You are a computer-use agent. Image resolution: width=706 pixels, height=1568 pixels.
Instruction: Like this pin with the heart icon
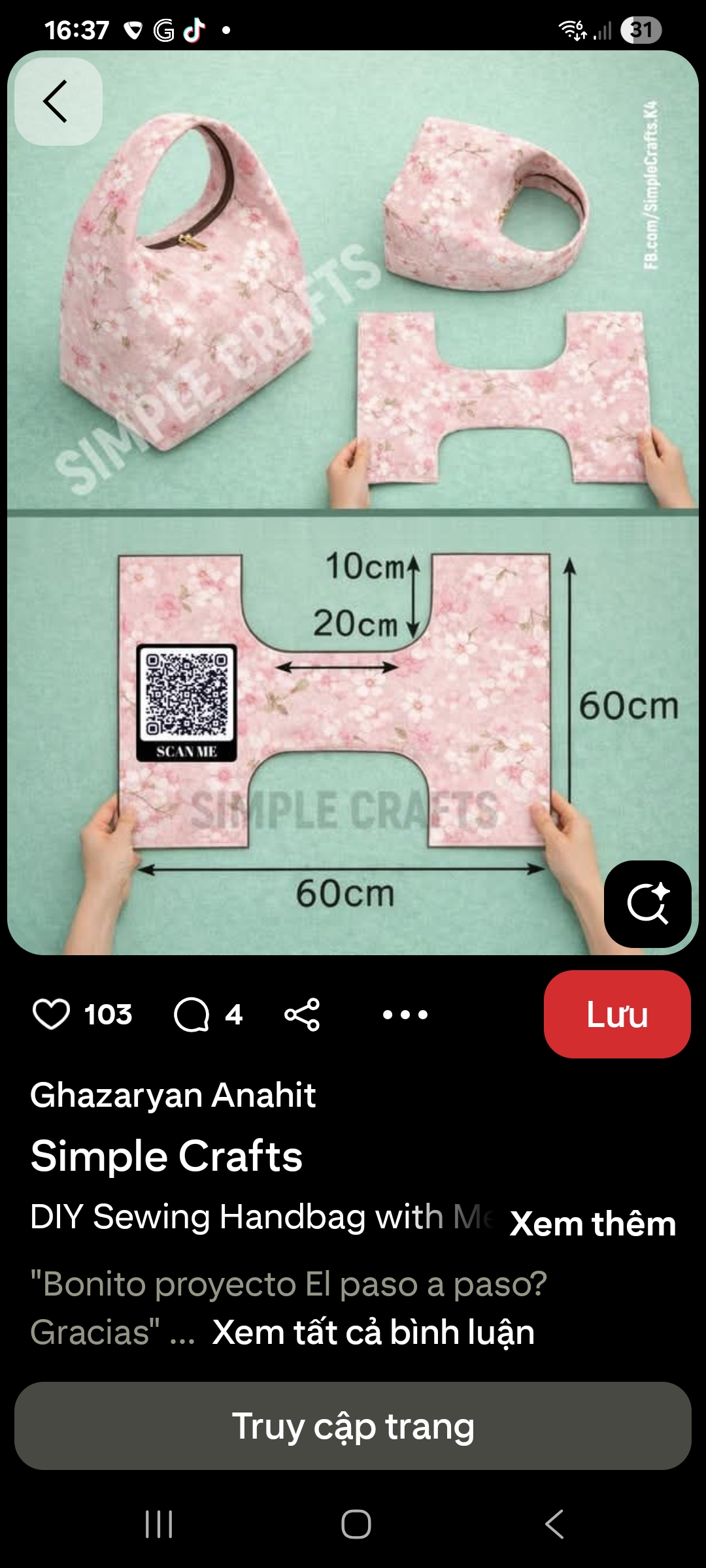(51, 1014)
